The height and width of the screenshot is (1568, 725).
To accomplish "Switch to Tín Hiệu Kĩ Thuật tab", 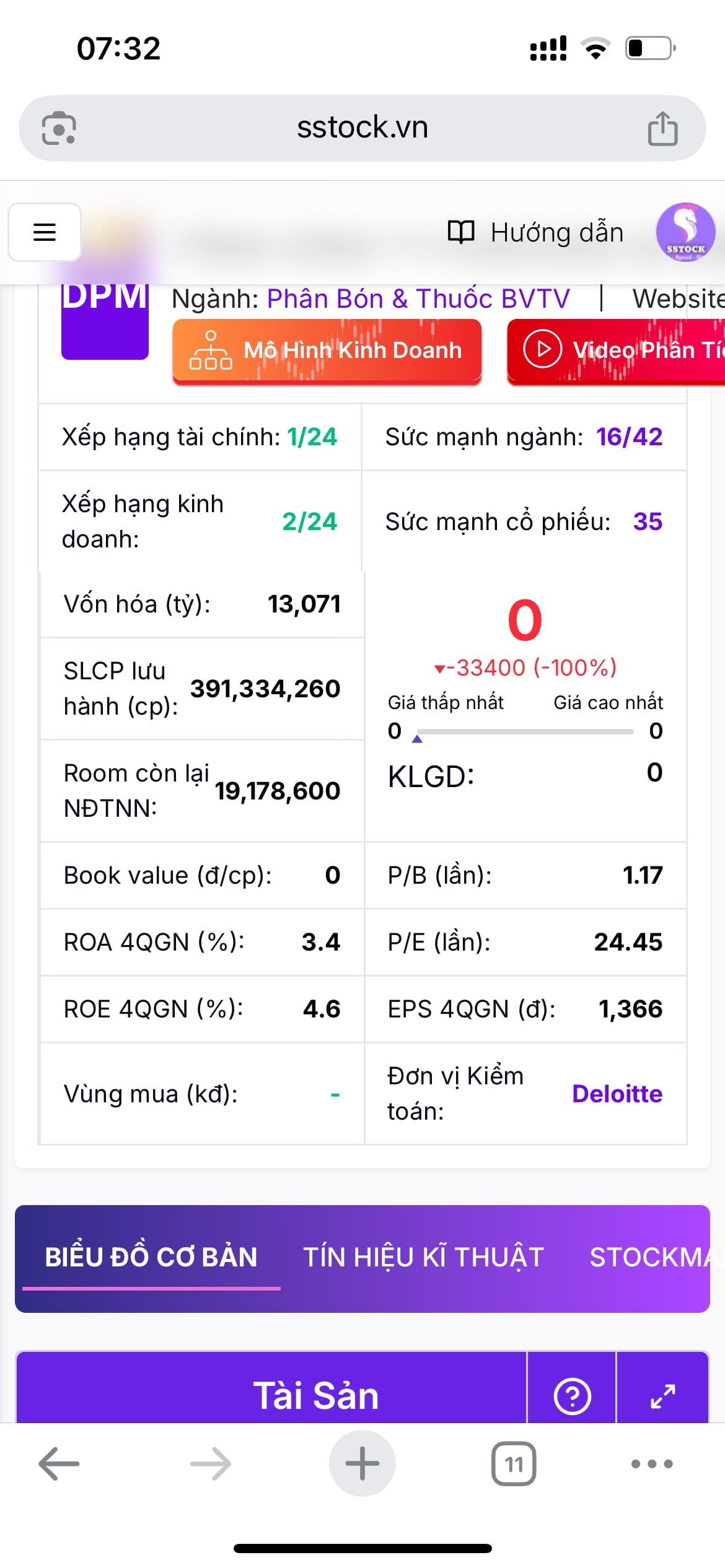I will point(423,1257).
